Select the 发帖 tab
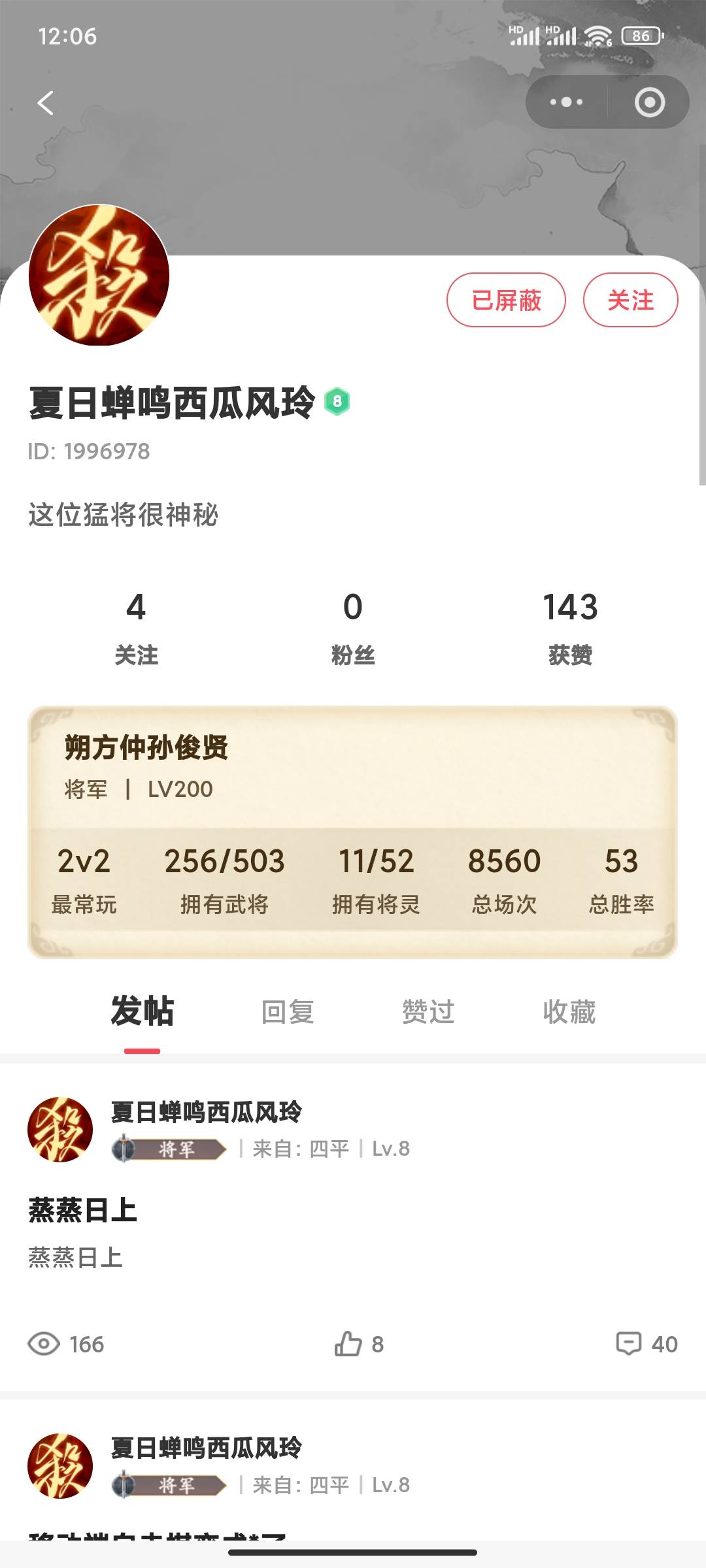Image resolution: width=706 pixels, height=1568 pixels. point(143,1011)
